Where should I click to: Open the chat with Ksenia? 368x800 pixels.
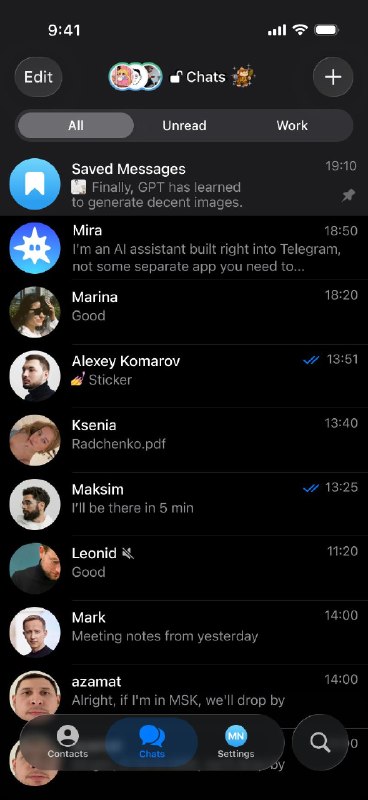tap(184, 440)
